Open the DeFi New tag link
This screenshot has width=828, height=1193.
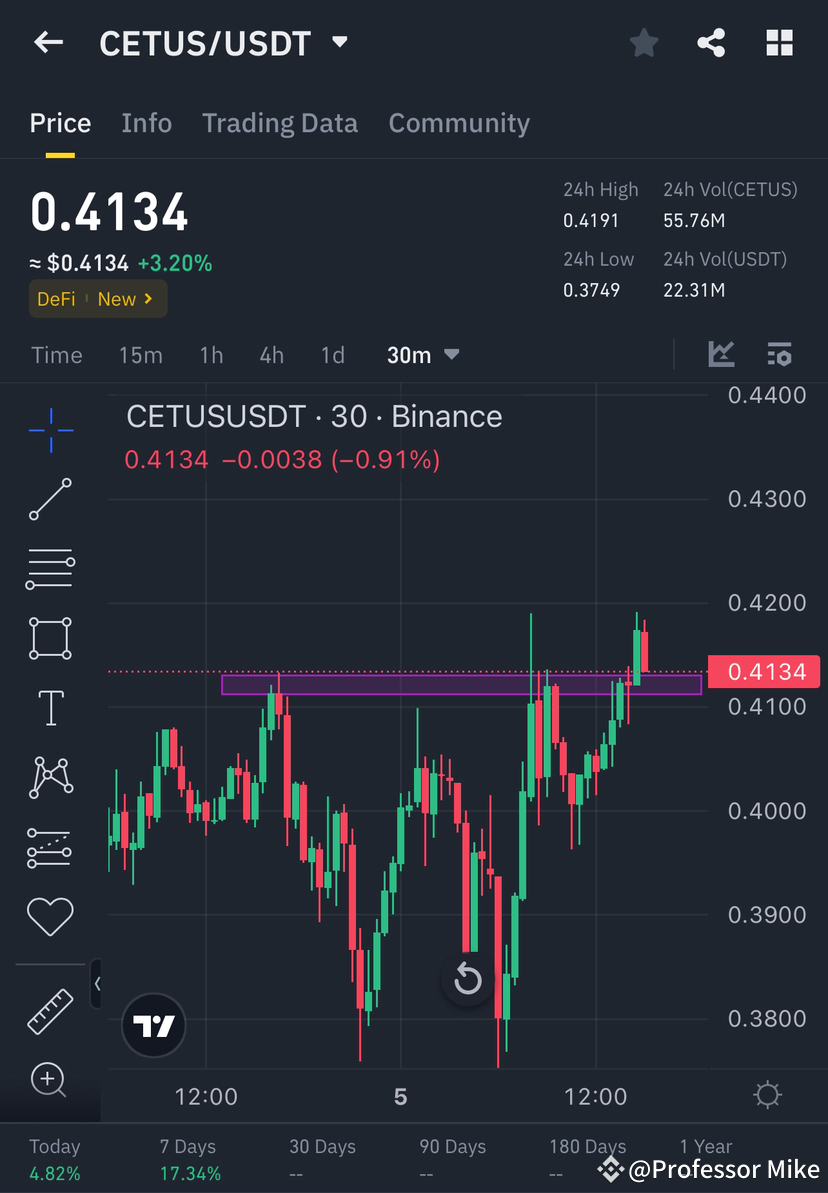click(97, 298)
